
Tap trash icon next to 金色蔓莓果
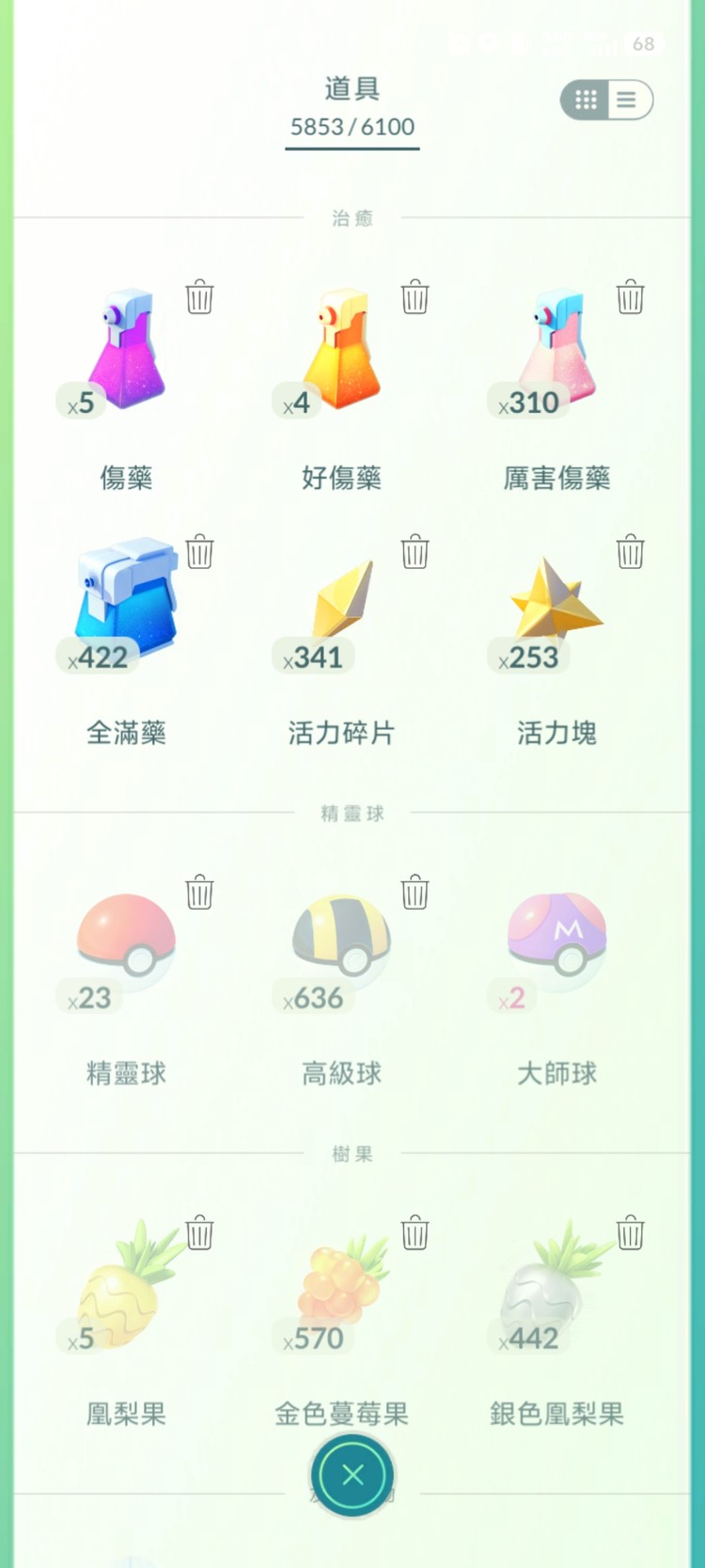coord(415,1235)
